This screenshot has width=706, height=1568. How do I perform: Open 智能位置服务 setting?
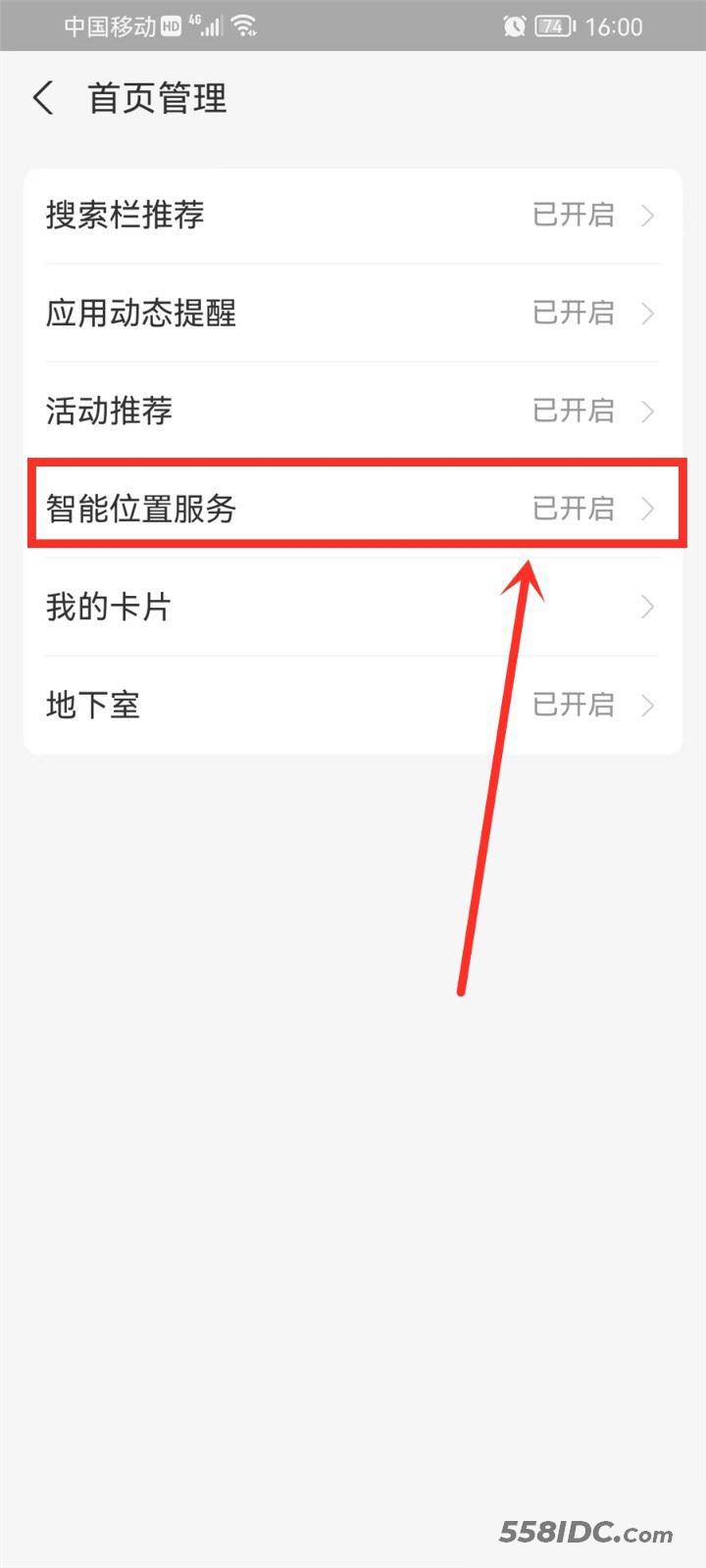pos(353,509)
